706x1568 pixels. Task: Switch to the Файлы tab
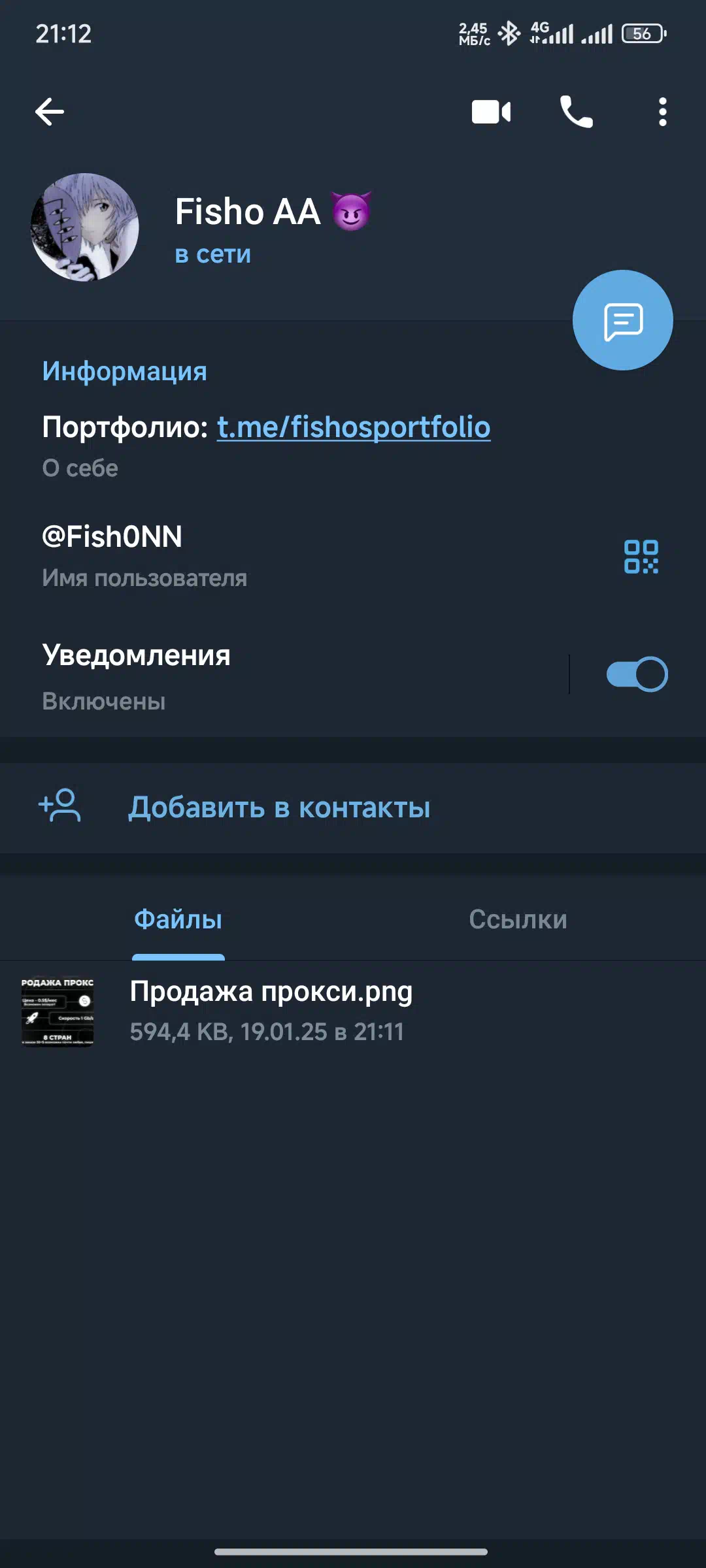(x=178, y=919)
